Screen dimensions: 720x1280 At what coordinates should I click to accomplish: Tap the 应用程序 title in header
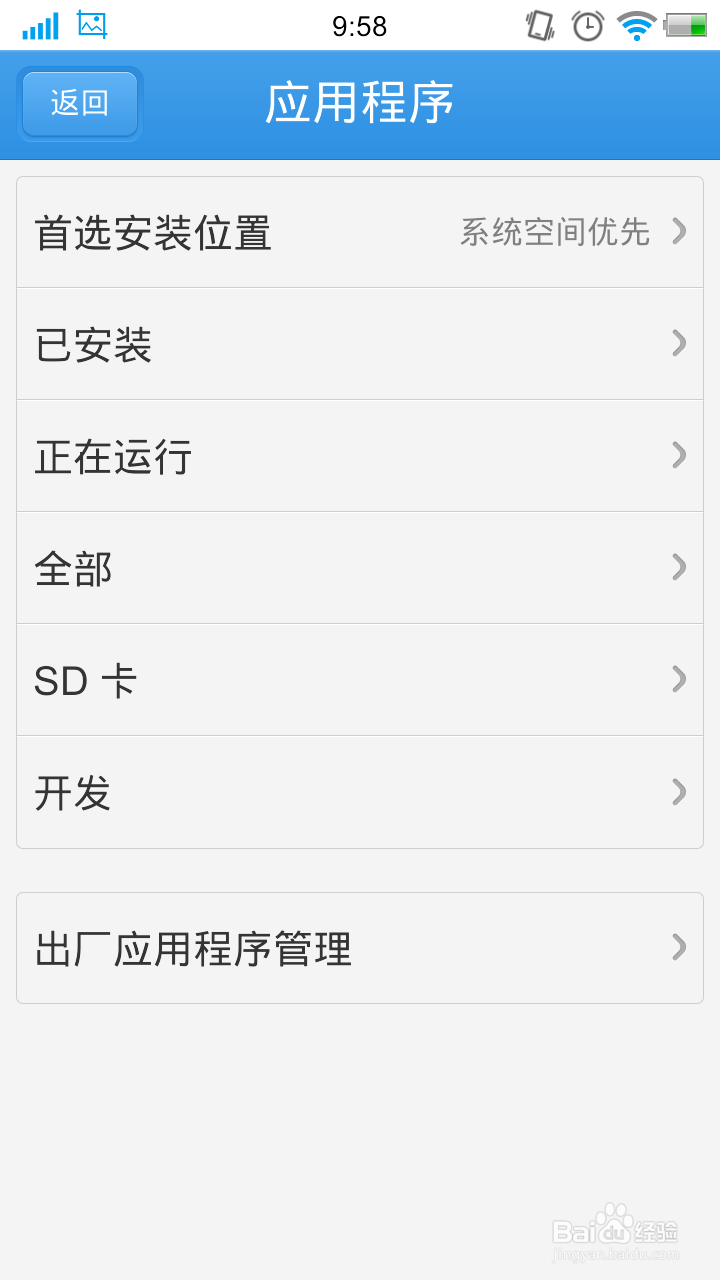360,101
